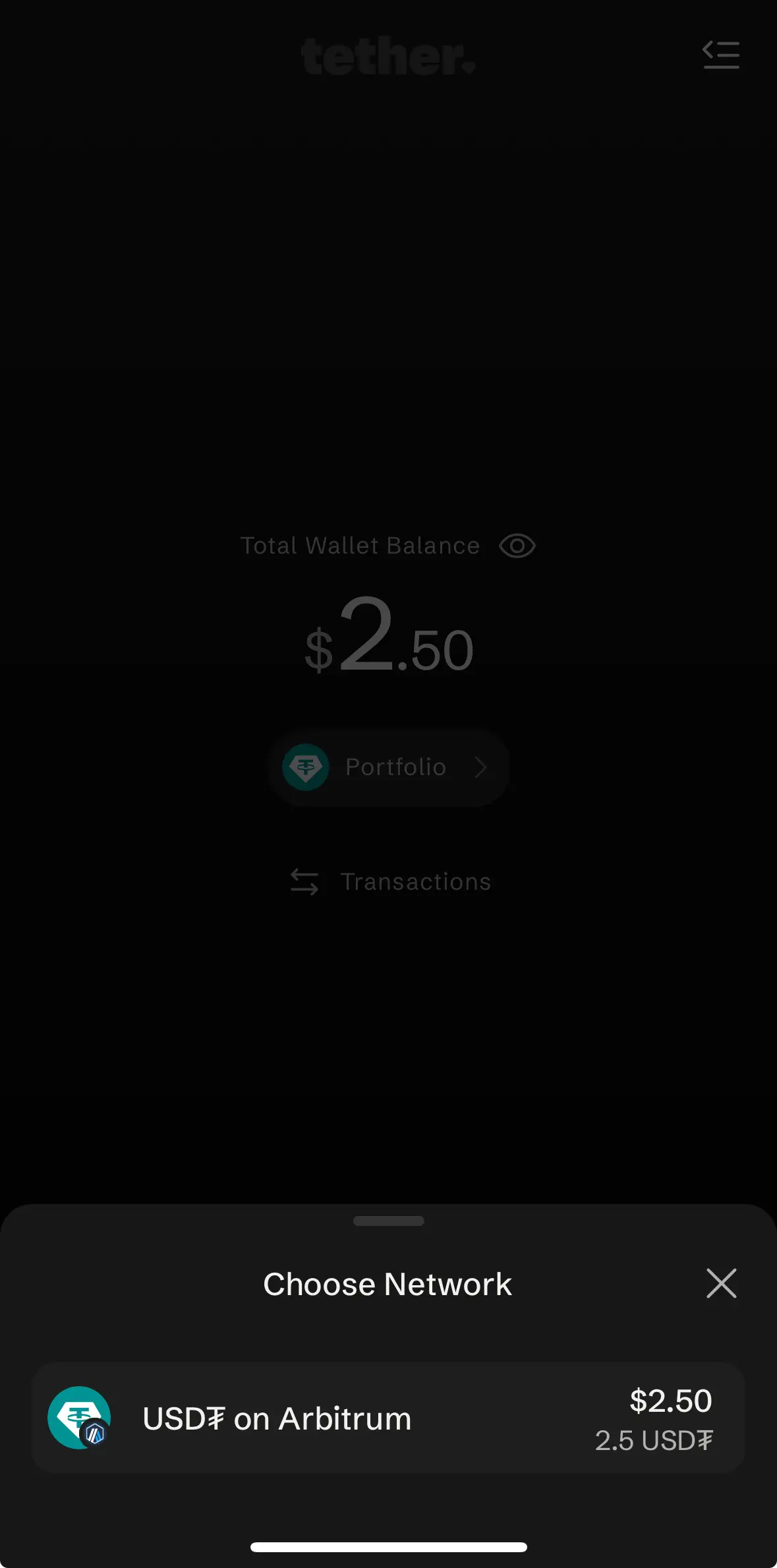Viewport: 777px width, 1568px height.
Task: Click the X icon on Choose Network sheet
Action: coord(722,1283)
